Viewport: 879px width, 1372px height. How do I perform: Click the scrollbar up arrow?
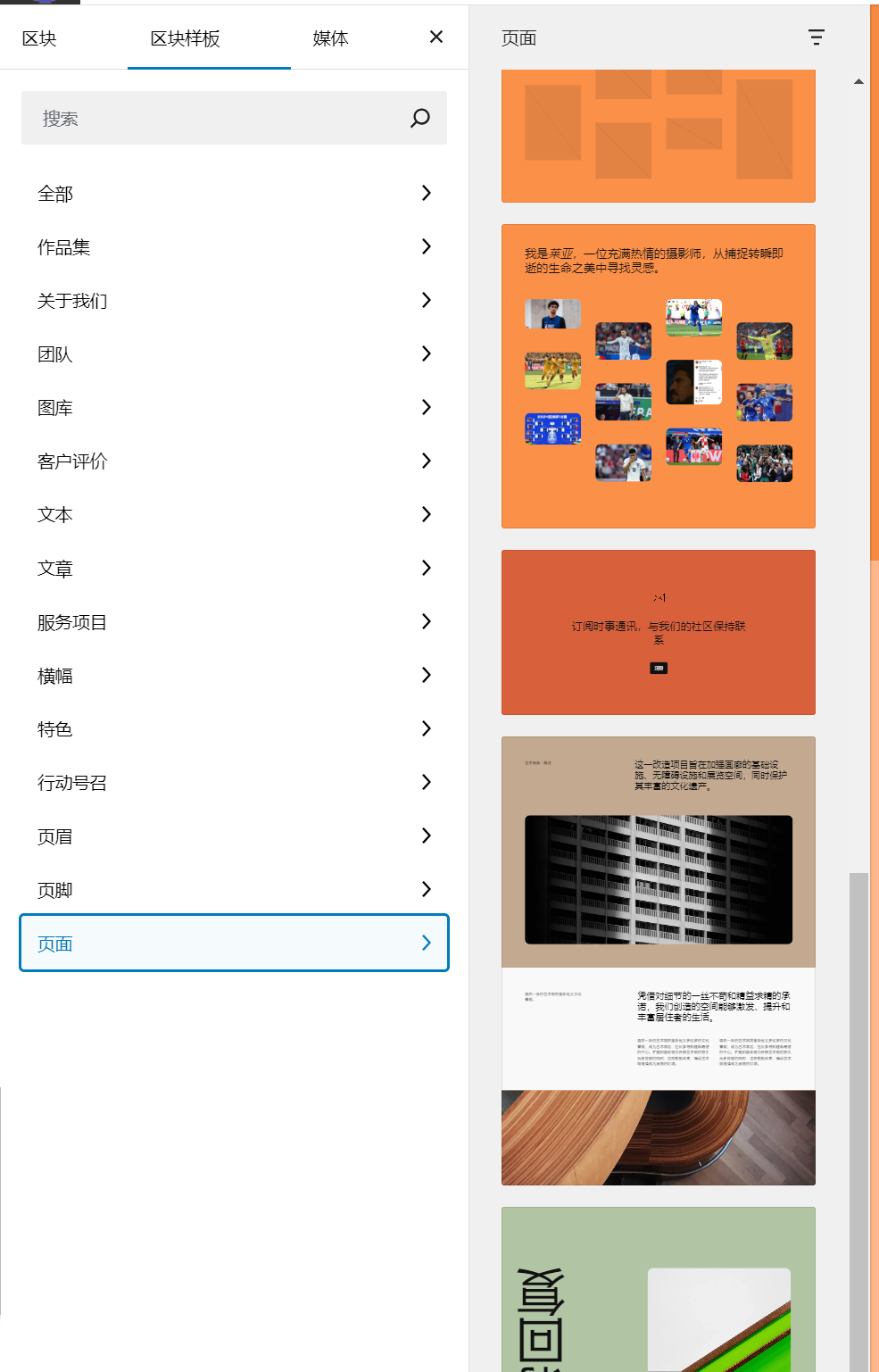[858, 80]
